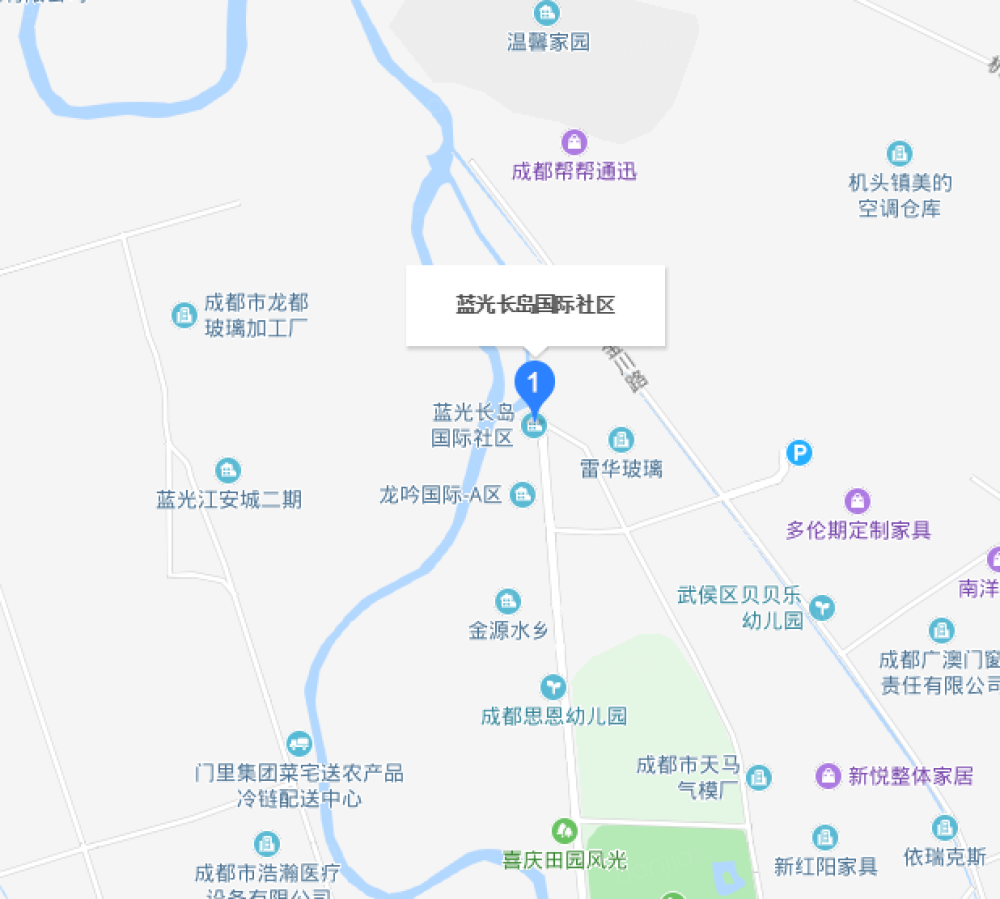1000x899 pixels.
Task: Select the 多伦期定制家具 shop icon
Action: (857, 501)
